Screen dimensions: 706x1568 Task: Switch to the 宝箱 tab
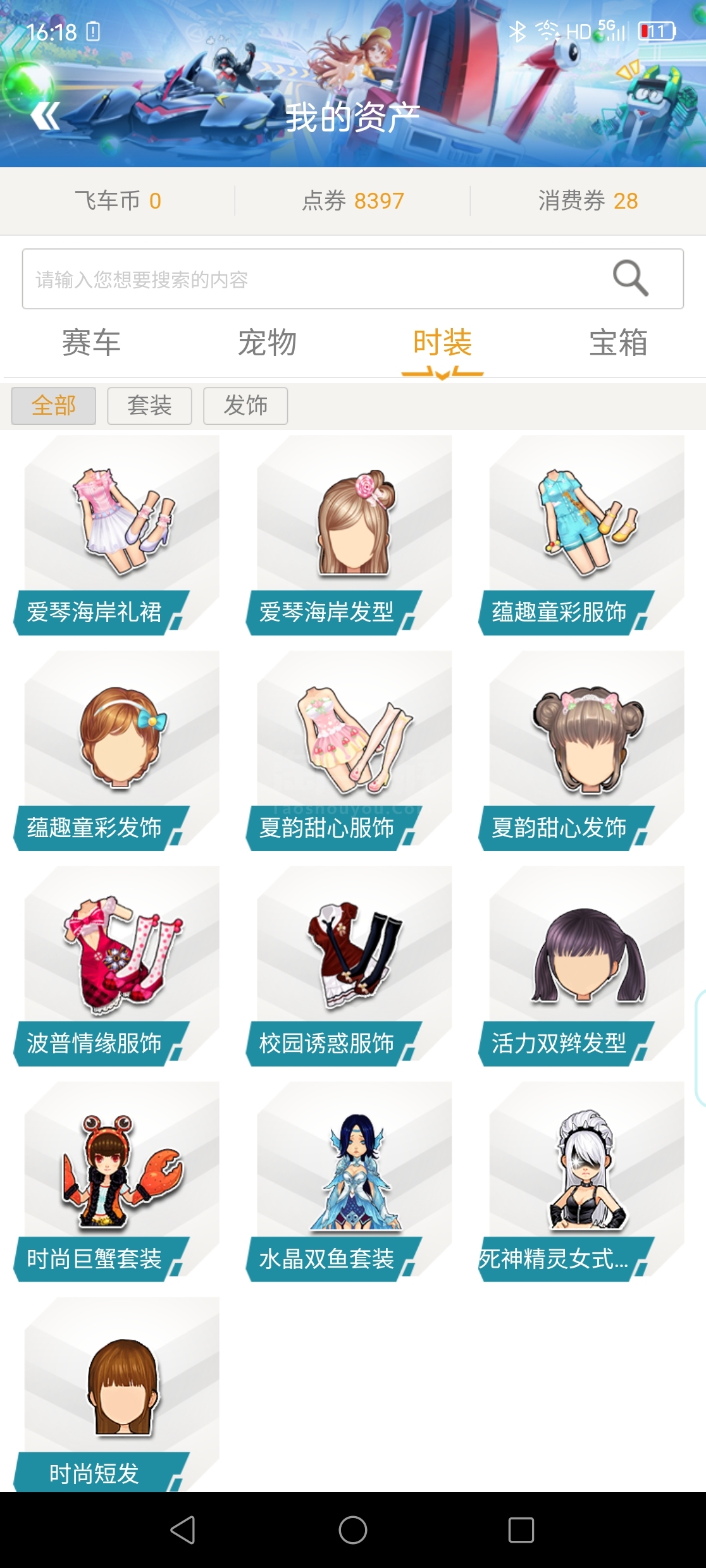(x=618, y=343)
